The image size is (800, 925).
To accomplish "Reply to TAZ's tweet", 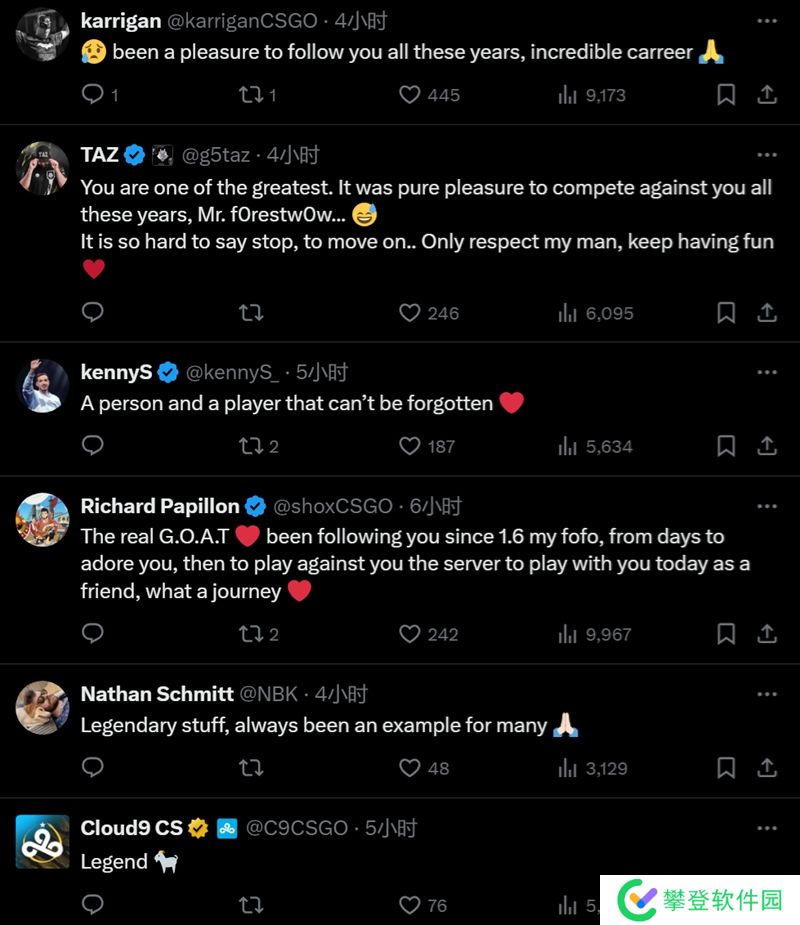I will [92, 313].
